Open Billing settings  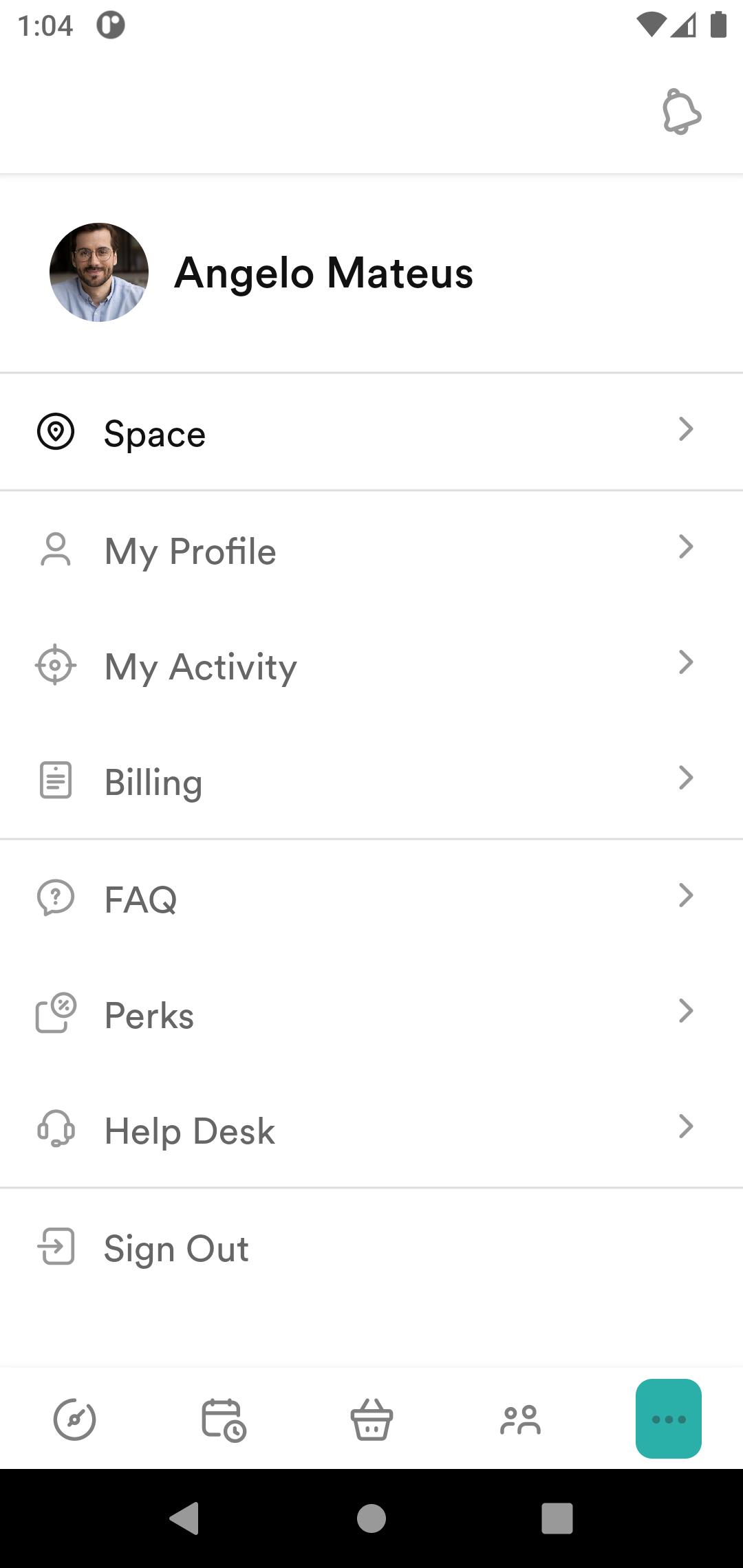click(x=371, y=781)
